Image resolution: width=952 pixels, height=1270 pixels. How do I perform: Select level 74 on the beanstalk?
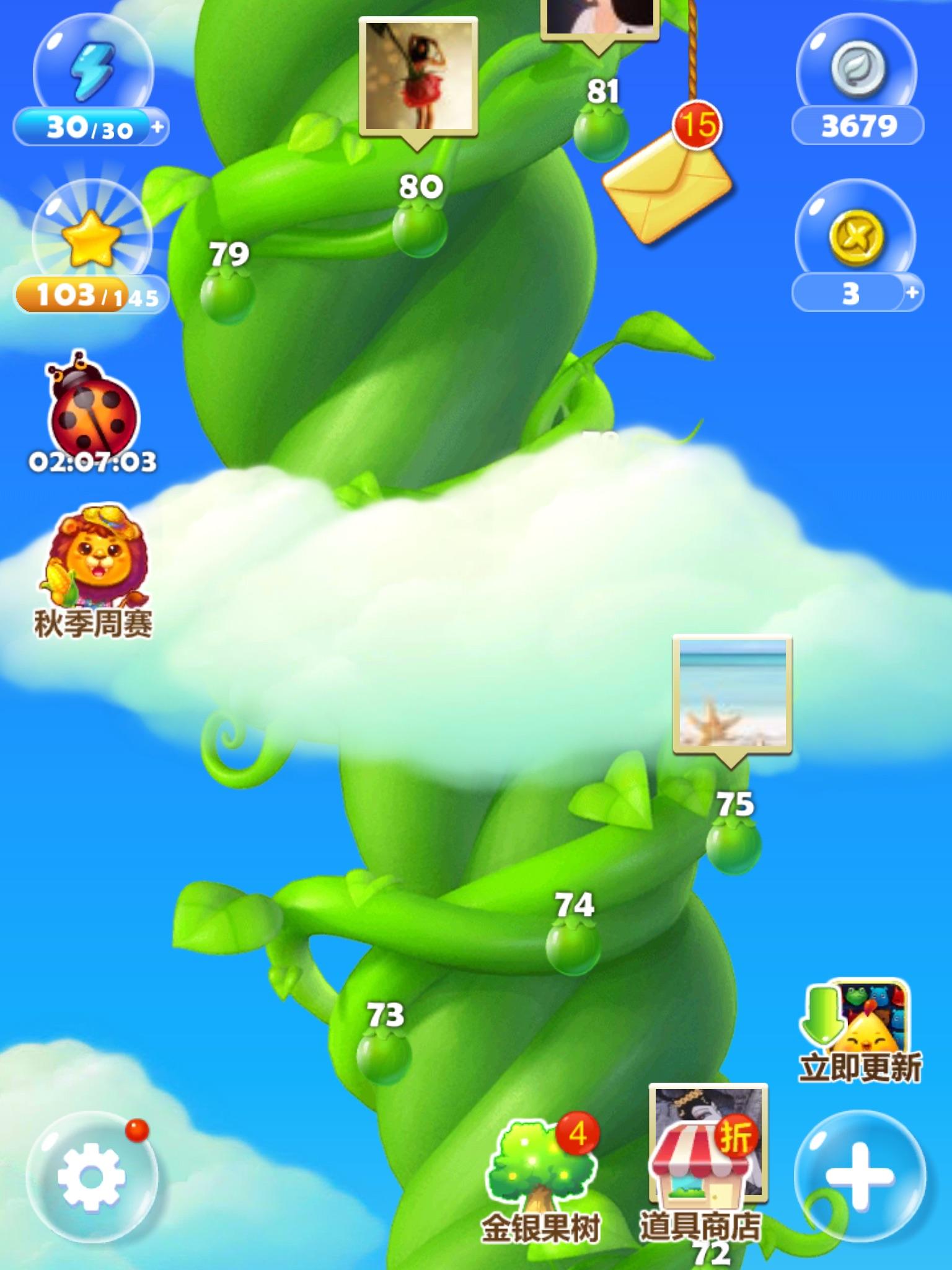coord(573,946)
